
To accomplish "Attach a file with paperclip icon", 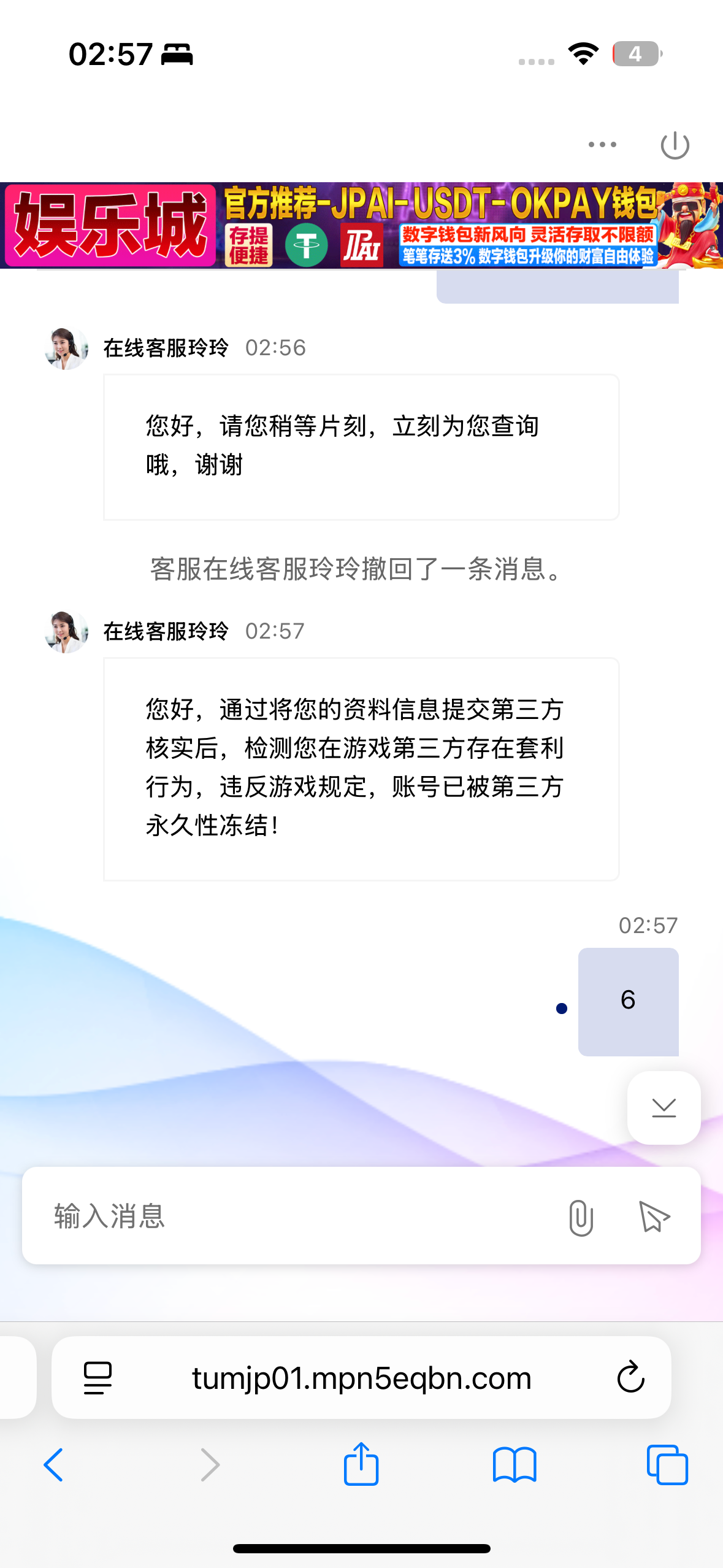I will (x=580, y=1217).
